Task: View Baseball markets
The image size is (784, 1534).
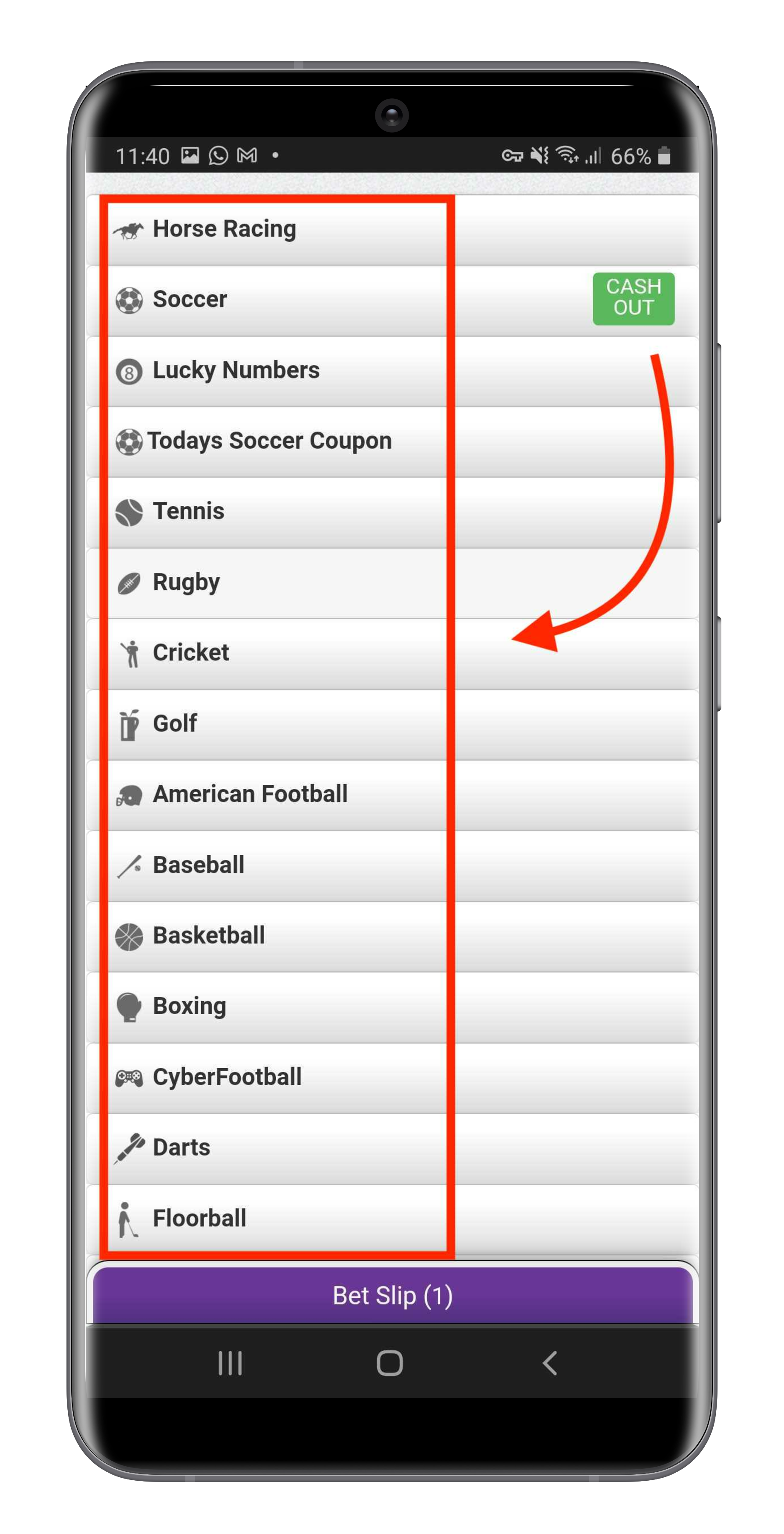Action: [392, 866]
